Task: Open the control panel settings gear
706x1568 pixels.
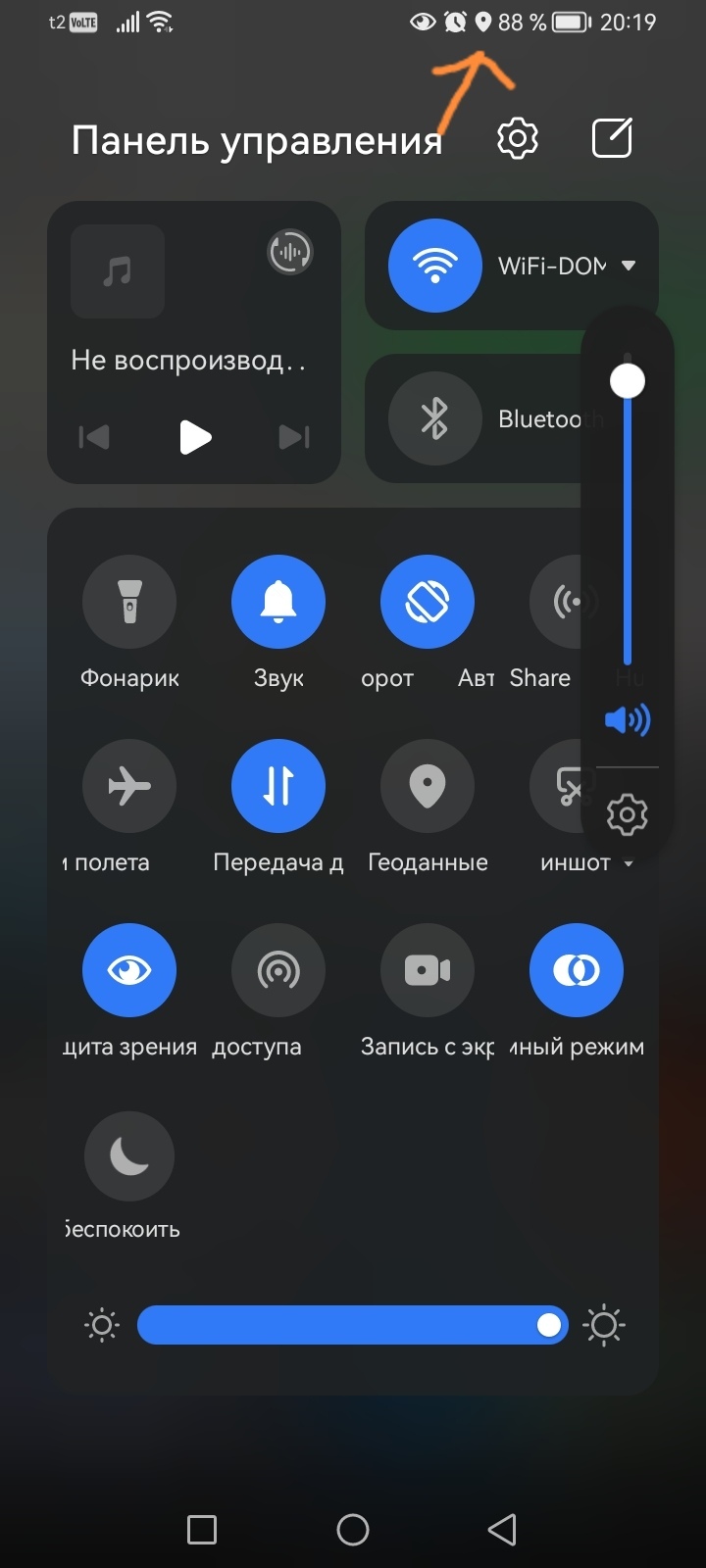Action: point(518,139)
